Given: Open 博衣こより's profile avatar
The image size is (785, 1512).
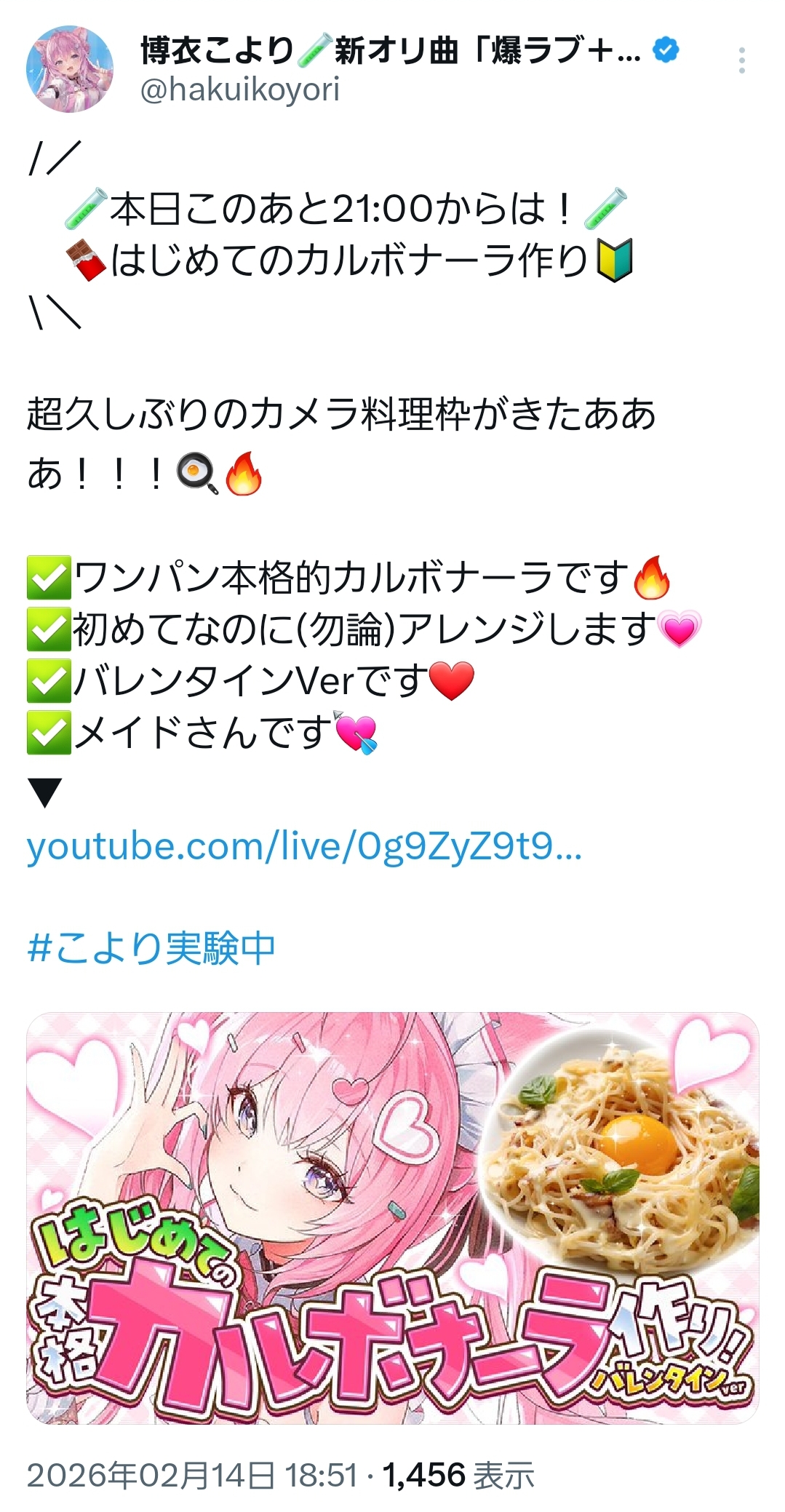Looking at the screenshot, I should 70,70.
